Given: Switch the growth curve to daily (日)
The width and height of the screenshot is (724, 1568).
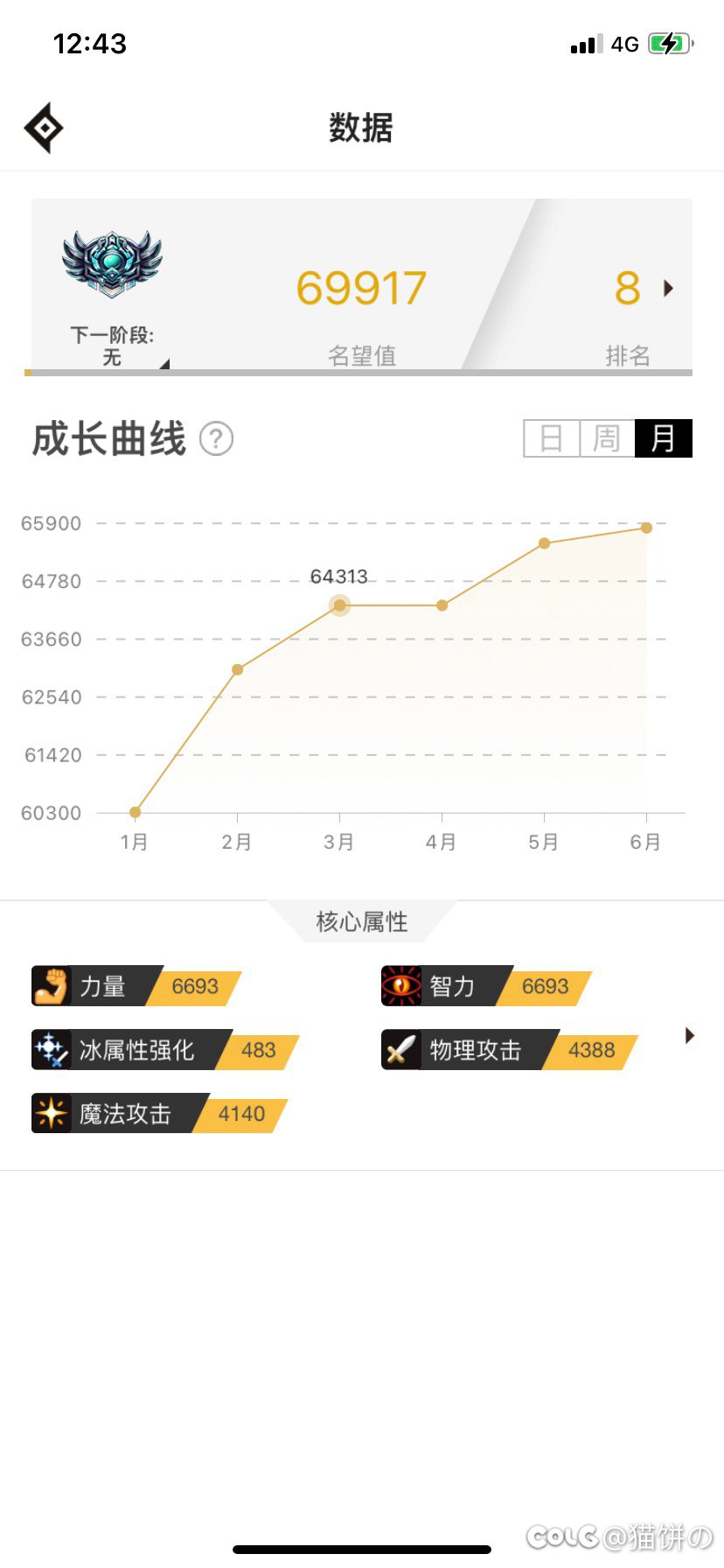Looking at the screenshot, I should point(552,438).
